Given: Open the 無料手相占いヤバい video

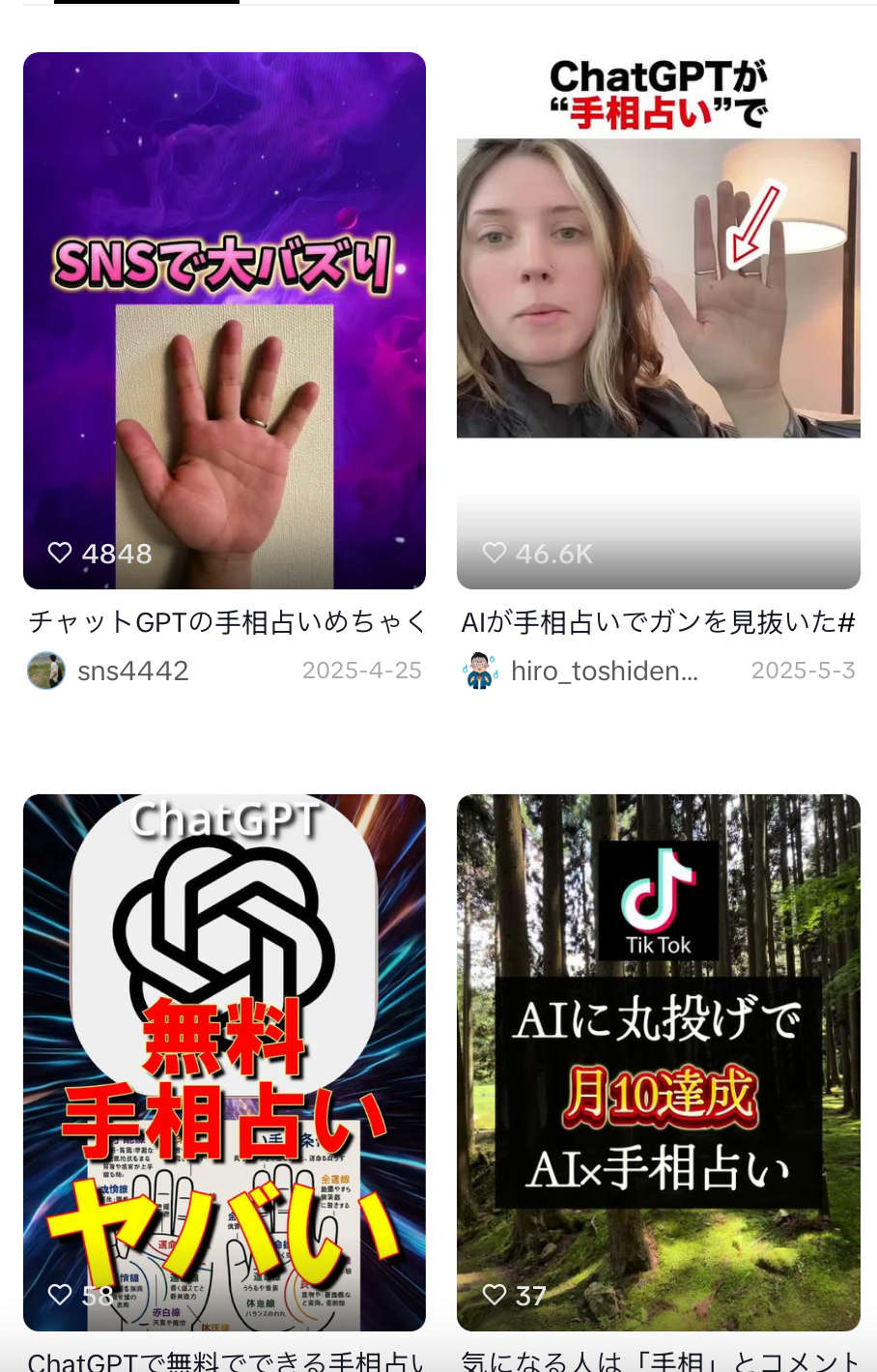Looking at the screenshot, I should point(224,1061).
